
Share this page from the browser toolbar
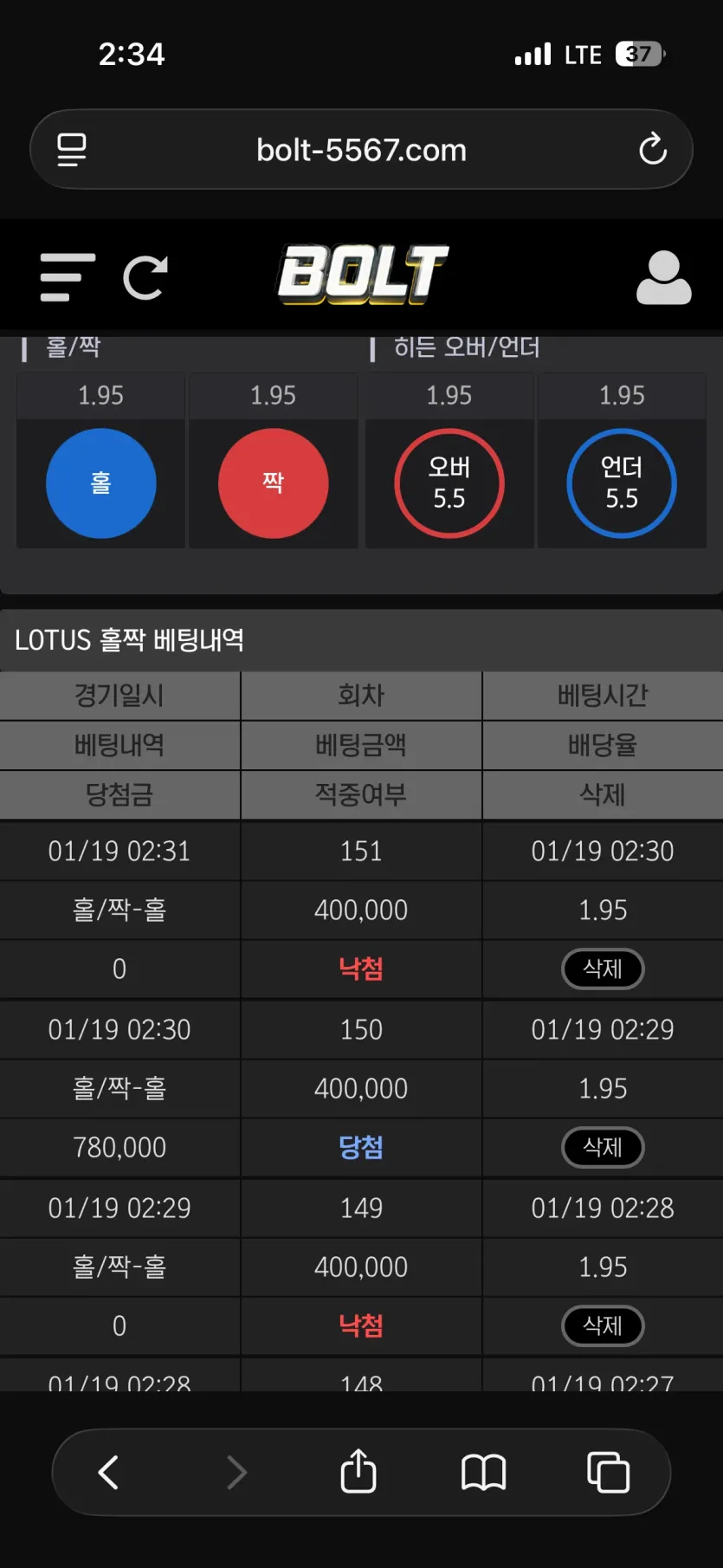358,1470
